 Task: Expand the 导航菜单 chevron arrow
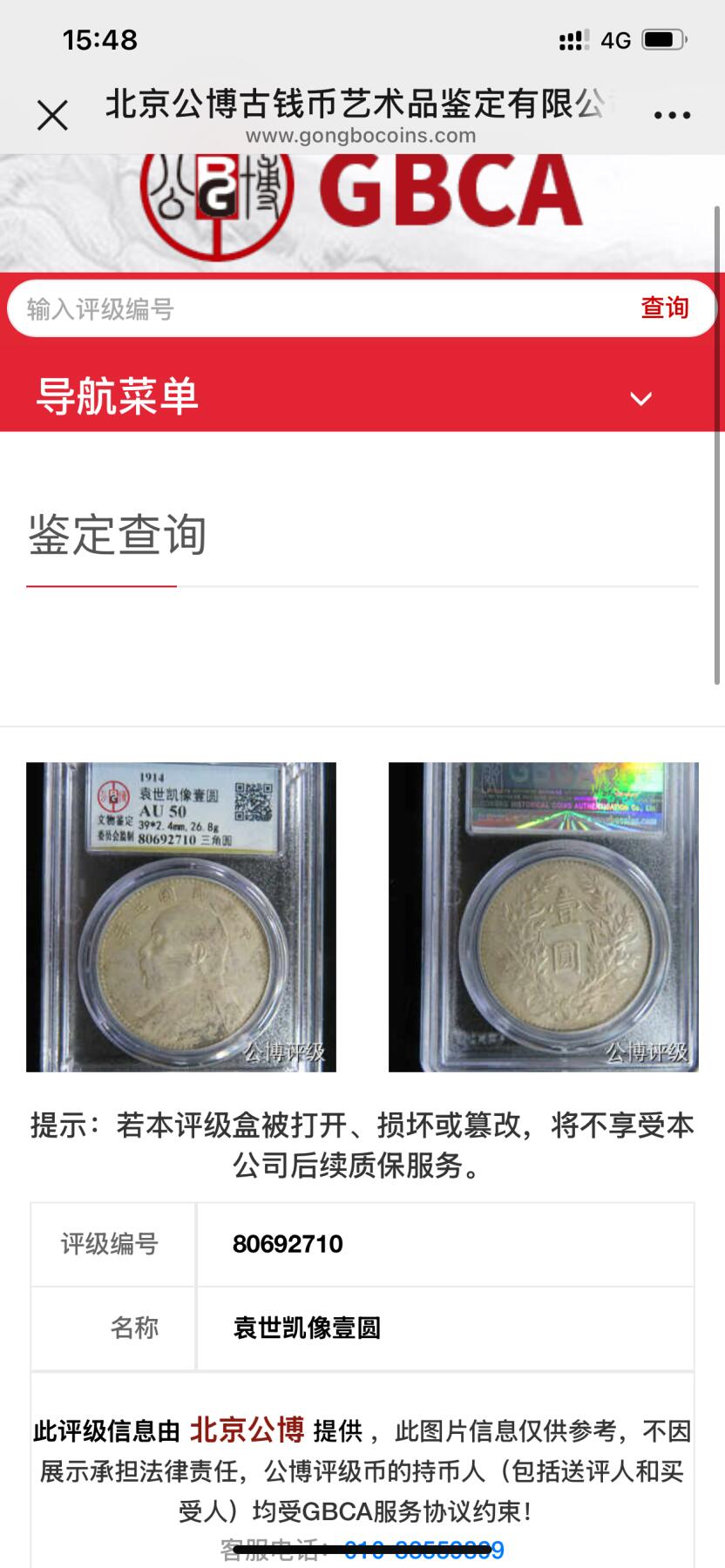pyautogui.click(x=642, y=397)
